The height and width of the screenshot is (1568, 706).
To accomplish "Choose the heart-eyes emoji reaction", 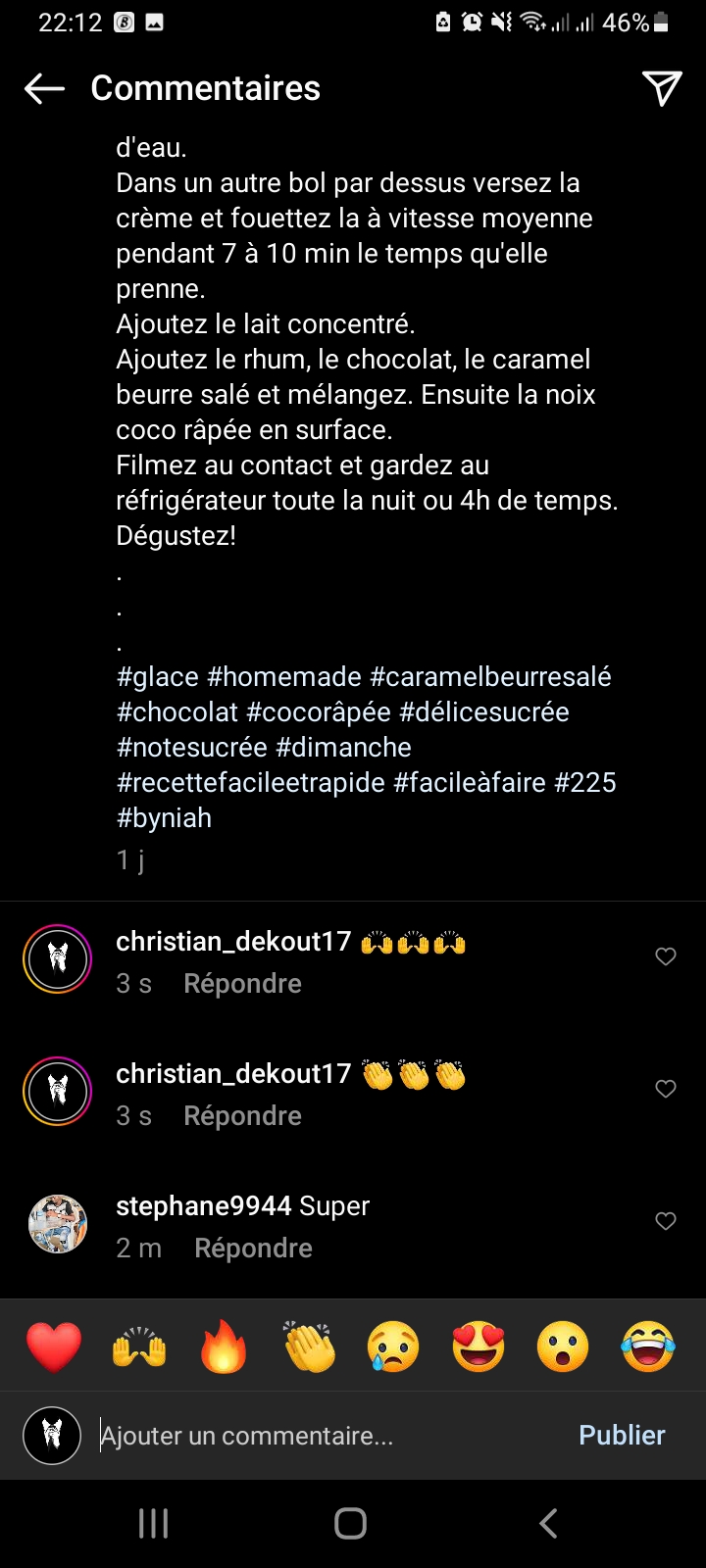I will coord(479,1347).
